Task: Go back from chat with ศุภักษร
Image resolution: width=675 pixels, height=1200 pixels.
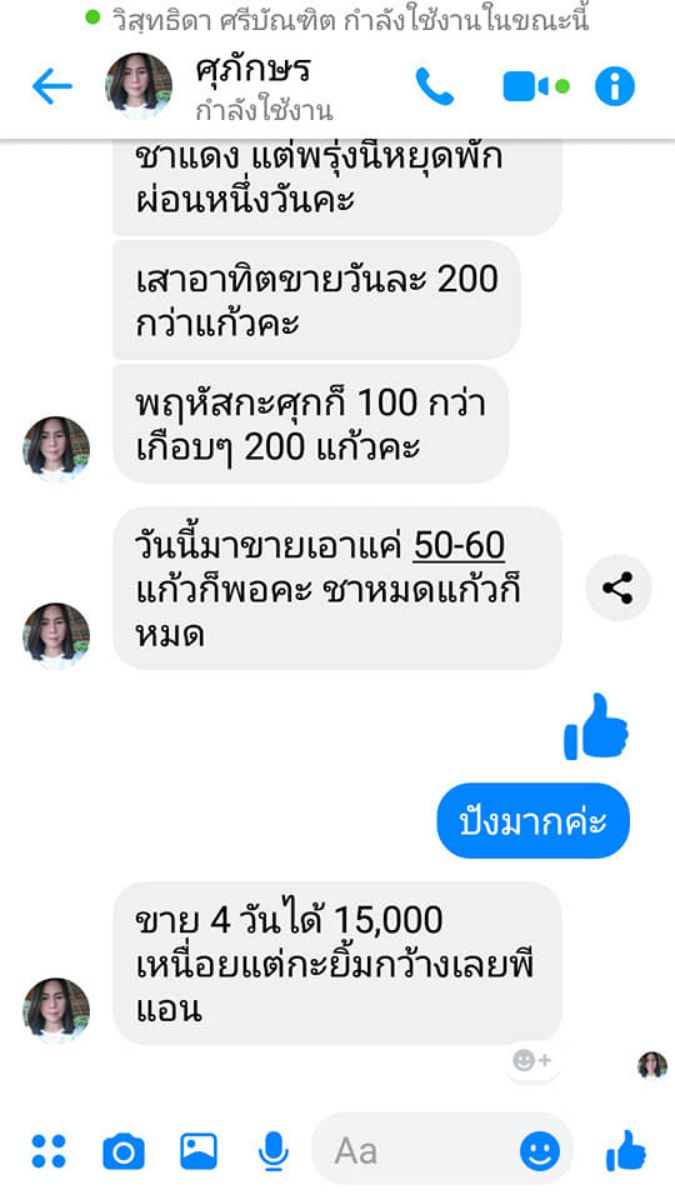Action: pos(52,87)
